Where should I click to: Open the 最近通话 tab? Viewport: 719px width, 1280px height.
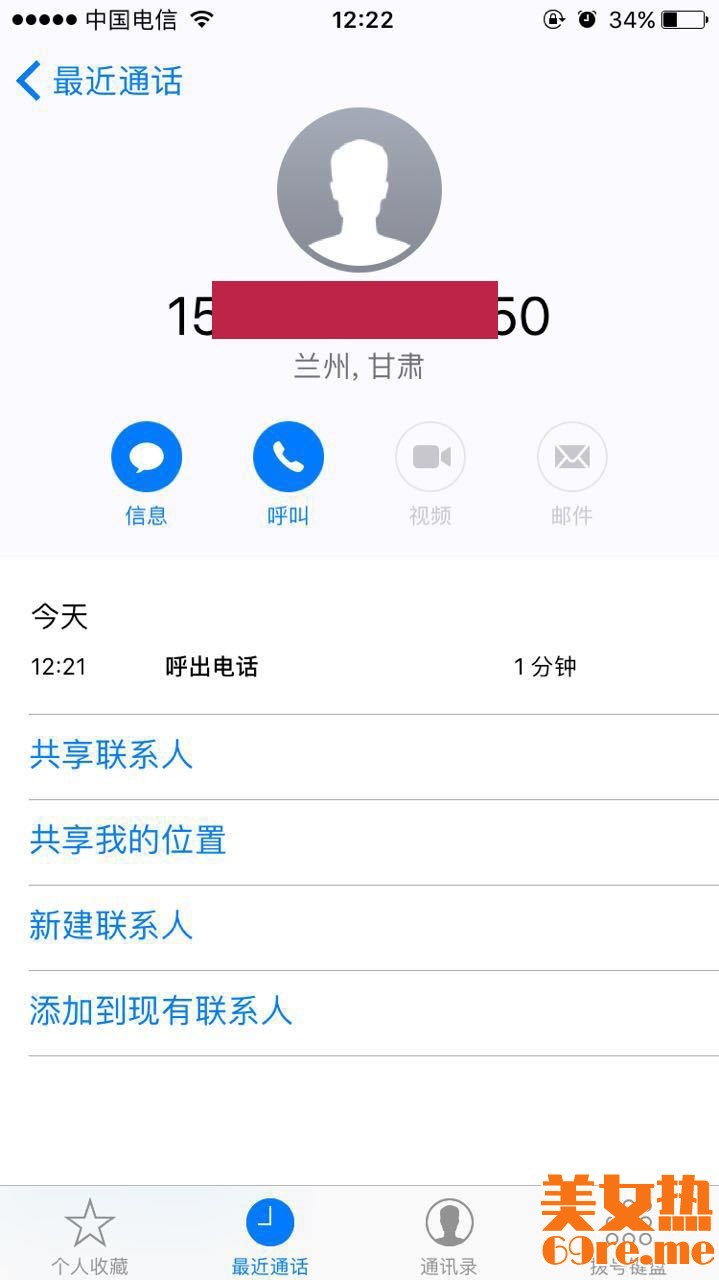[270, 1235]
